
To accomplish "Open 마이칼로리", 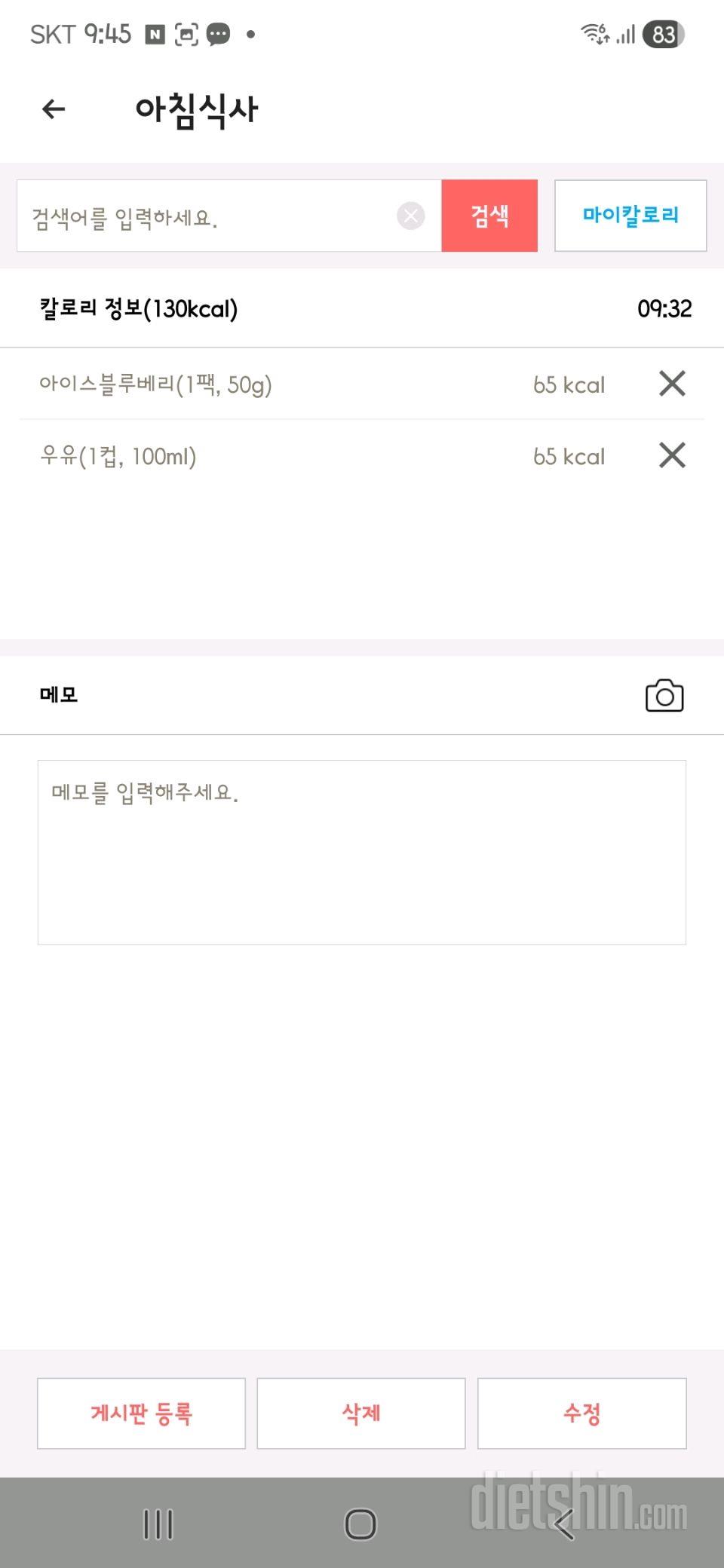I will (630, 216).
